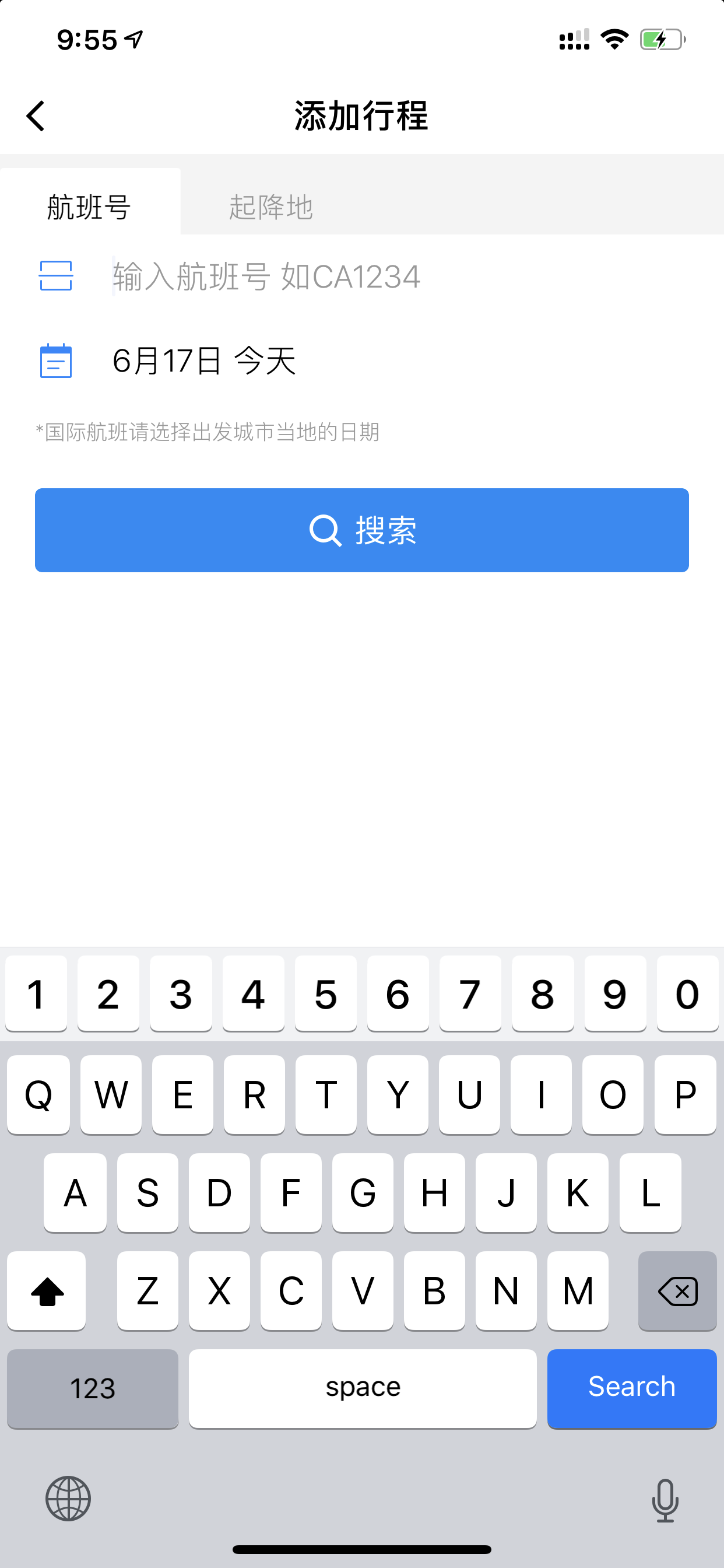This screenshot has height=1568, width=724.
Task: Tap the blue 搜索 button
Action: pyautogui.click(x=362, y=530)
